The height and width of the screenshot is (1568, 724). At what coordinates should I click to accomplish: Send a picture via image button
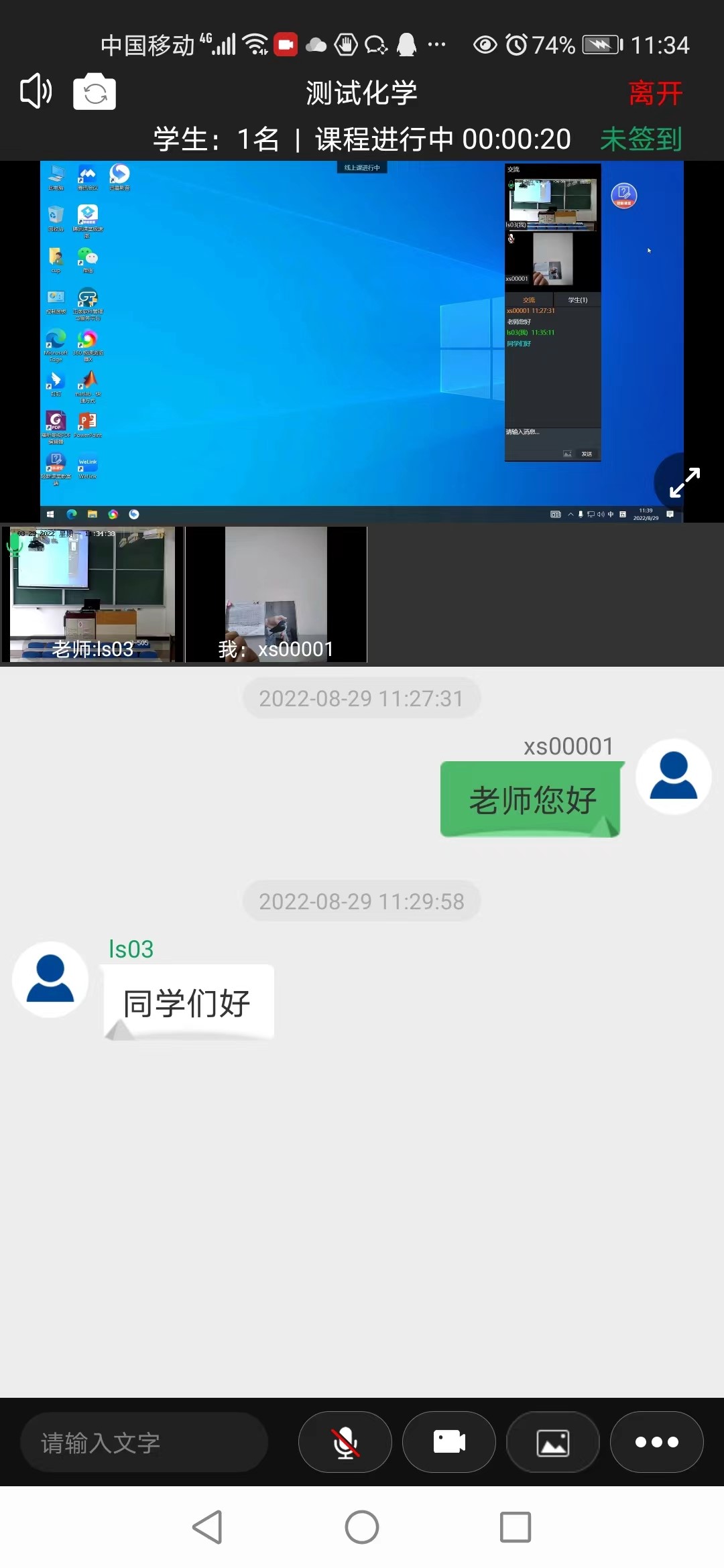[x=553, y=1442]
